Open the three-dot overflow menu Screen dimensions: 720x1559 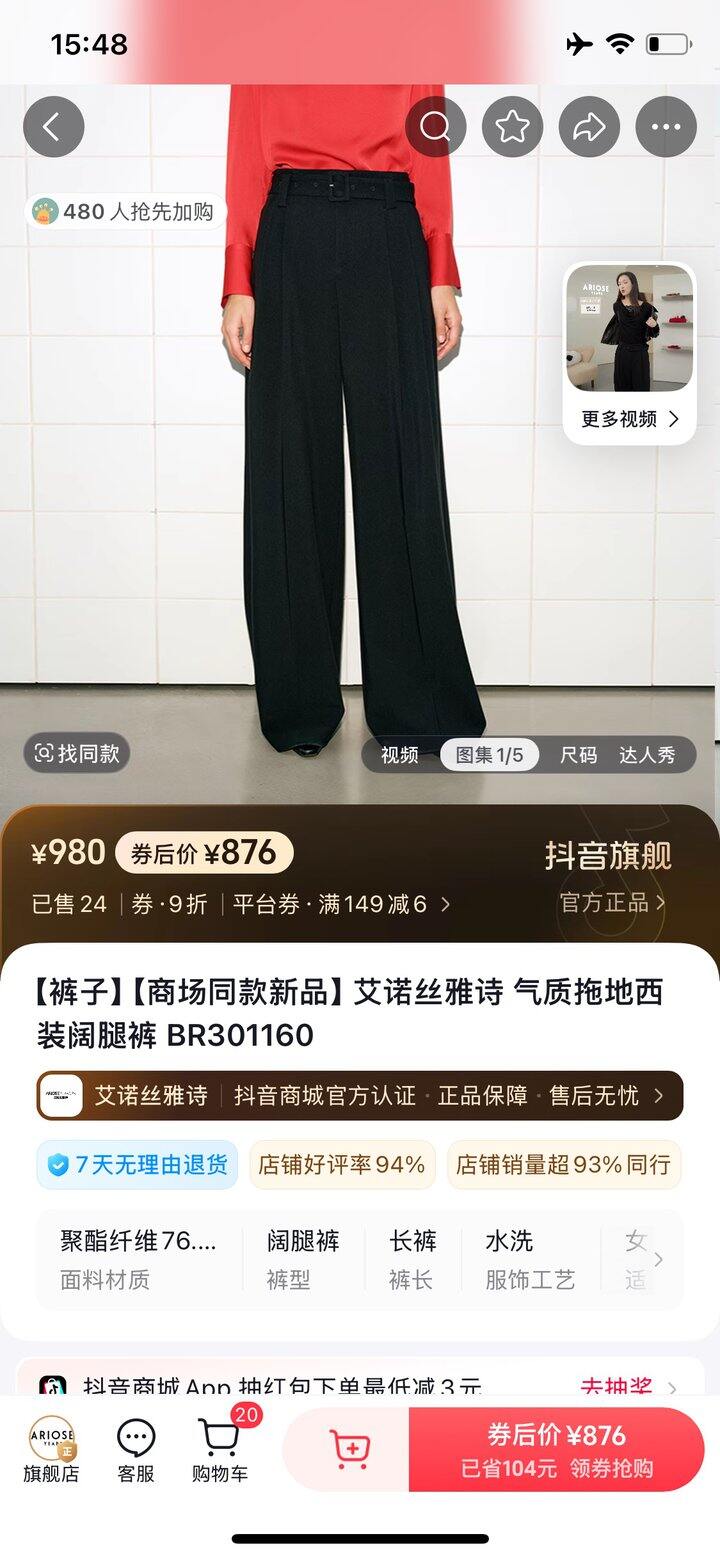[665, 127]
